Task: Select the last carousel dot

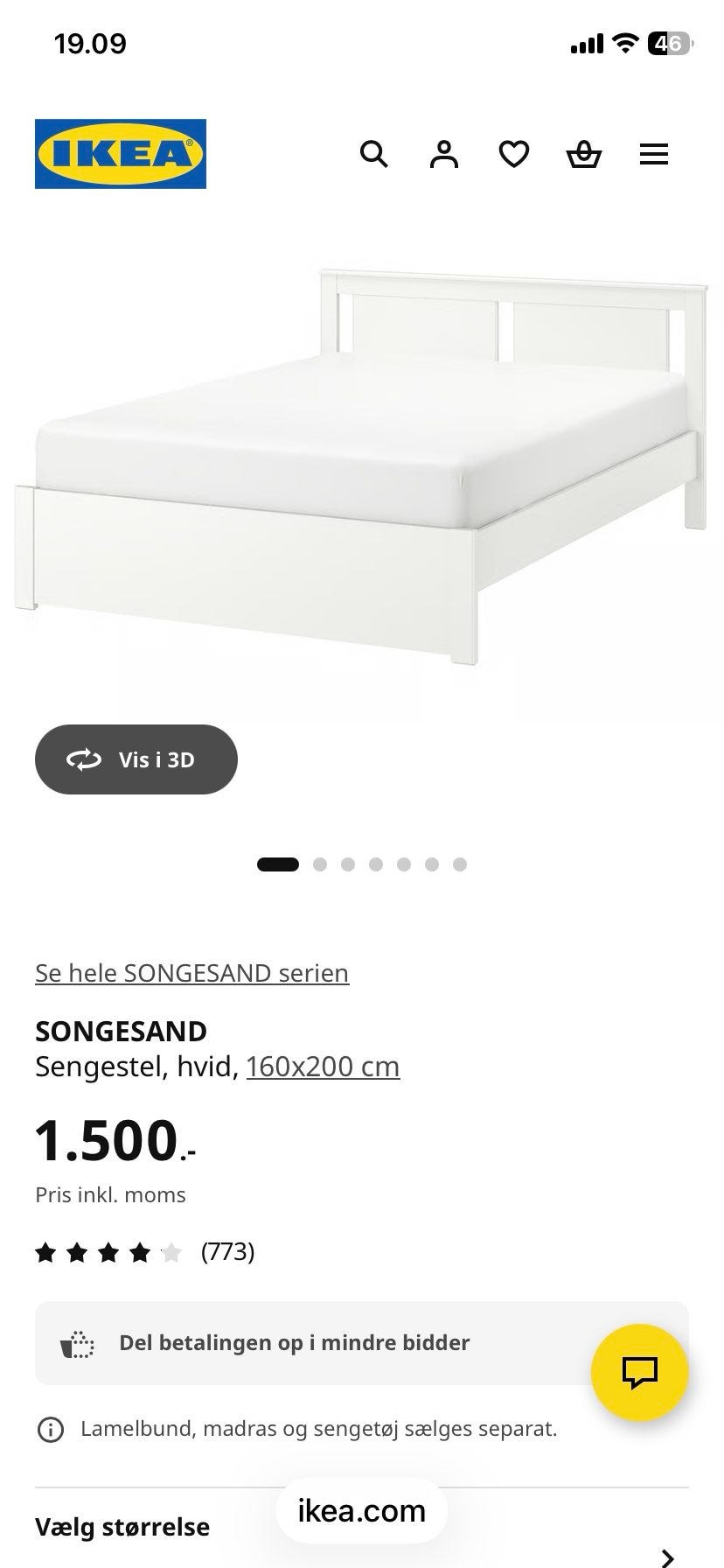Action: (459, 864)
